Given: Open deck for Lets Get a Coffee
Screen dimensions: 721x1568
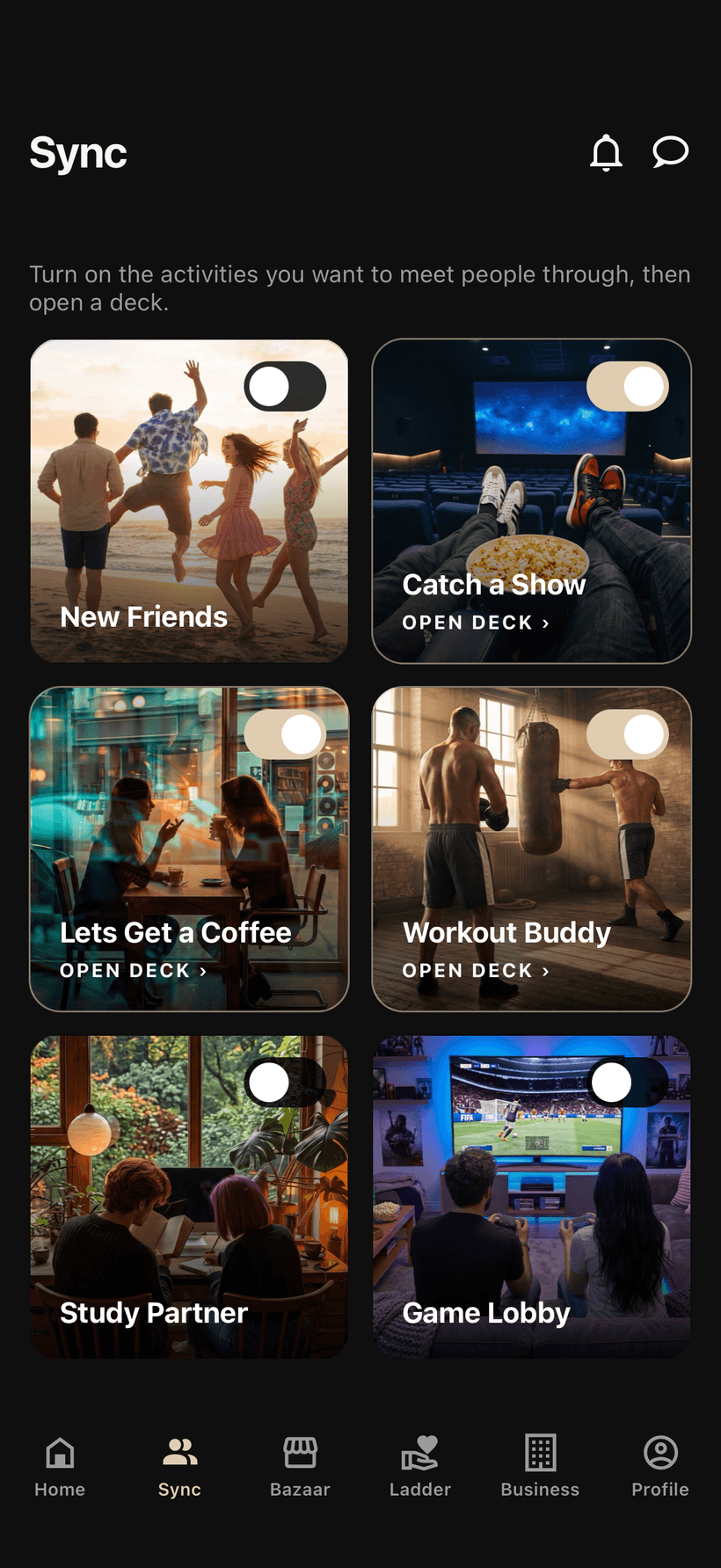Looking at the screenshot, I should [x=133, y=971].
